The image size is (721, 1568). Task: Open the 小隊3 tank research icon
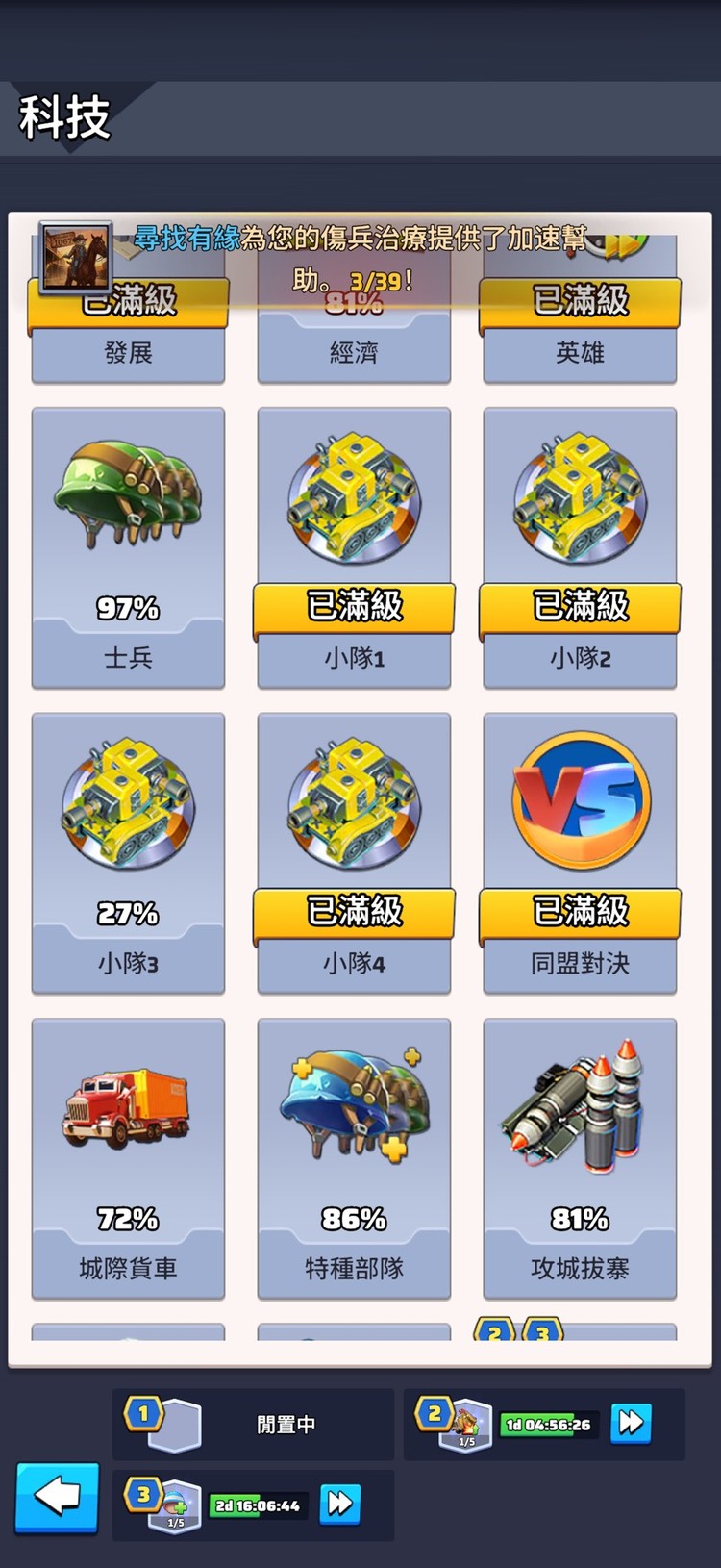128,800
